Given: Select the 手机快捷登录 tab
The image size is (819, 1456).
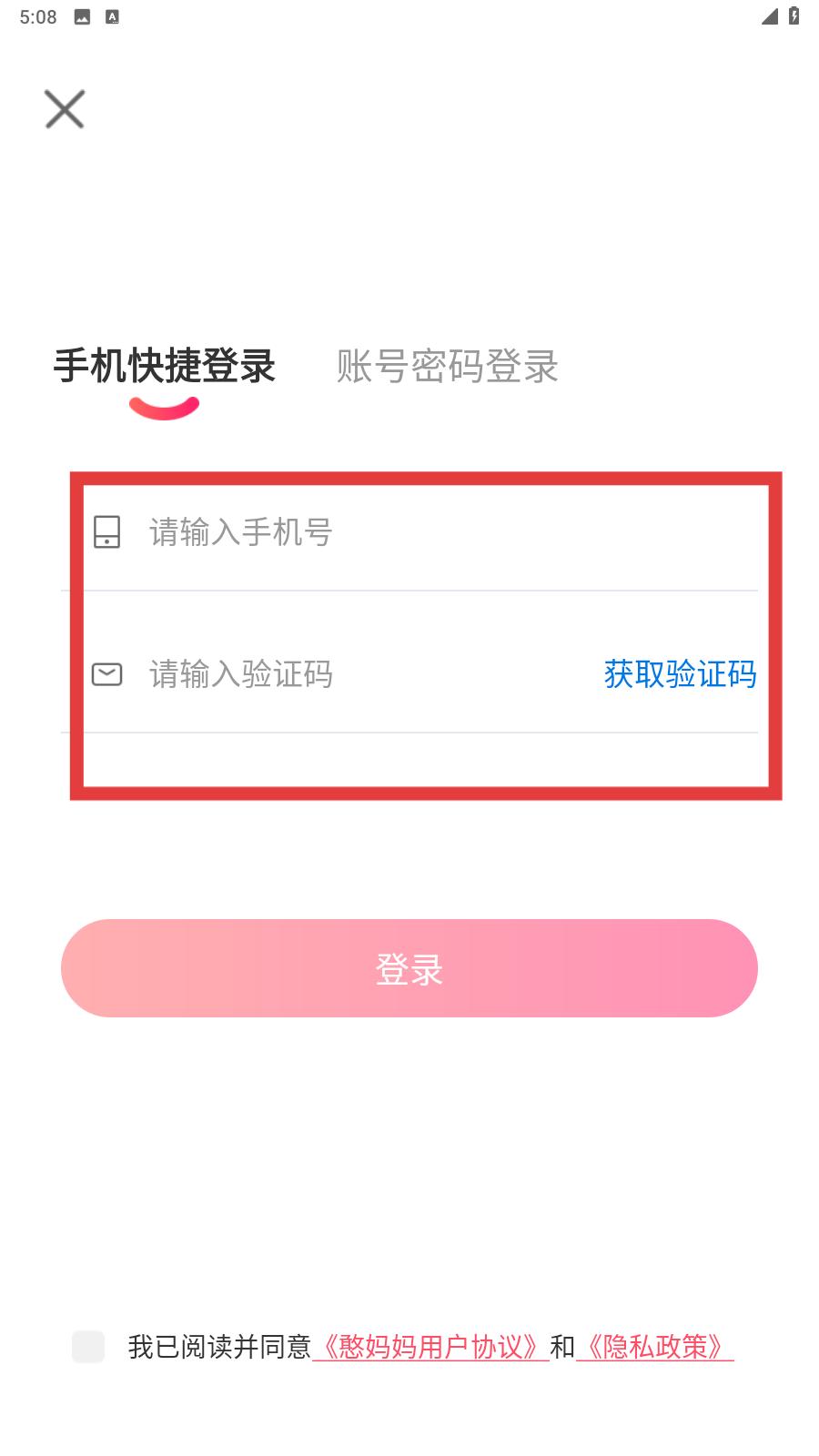Looking at the screenshot, I should [165, 366].
